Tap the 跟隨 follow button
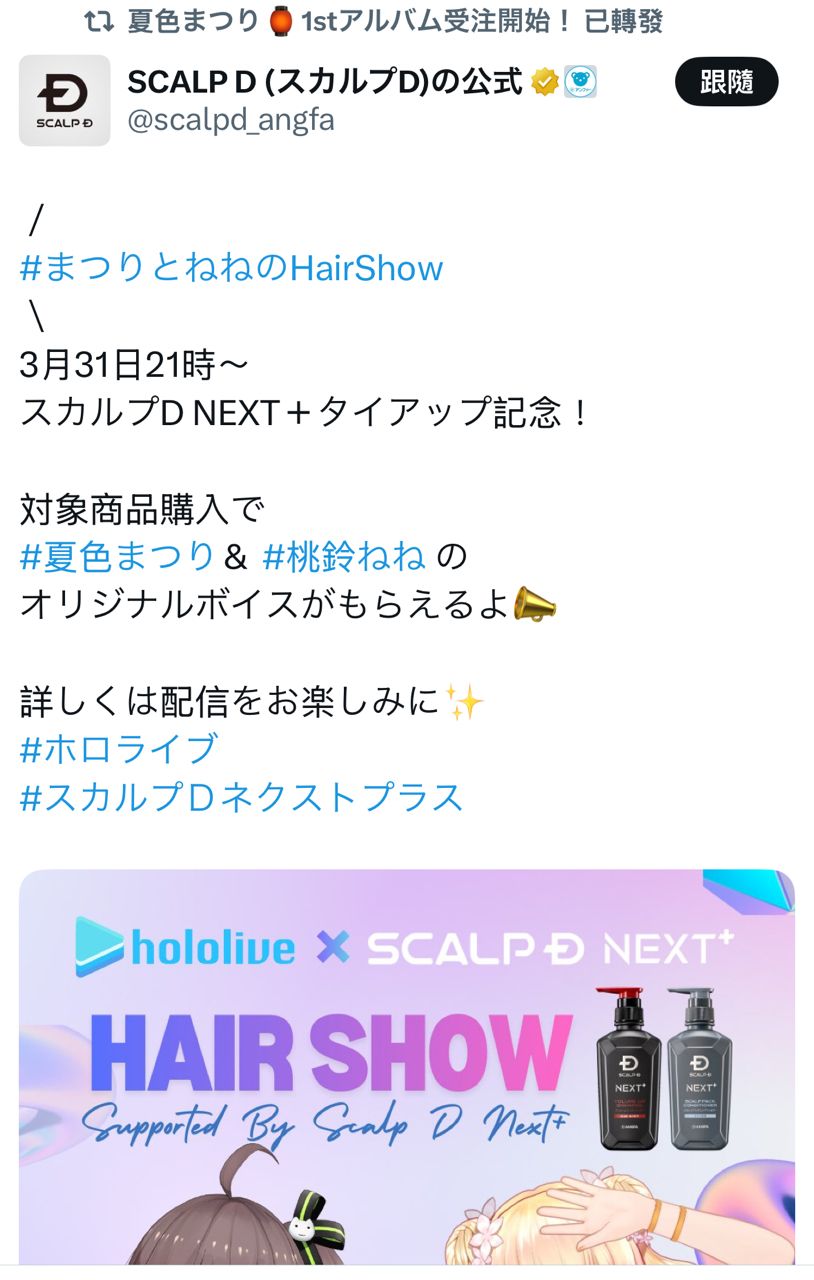 click(726, 82)
